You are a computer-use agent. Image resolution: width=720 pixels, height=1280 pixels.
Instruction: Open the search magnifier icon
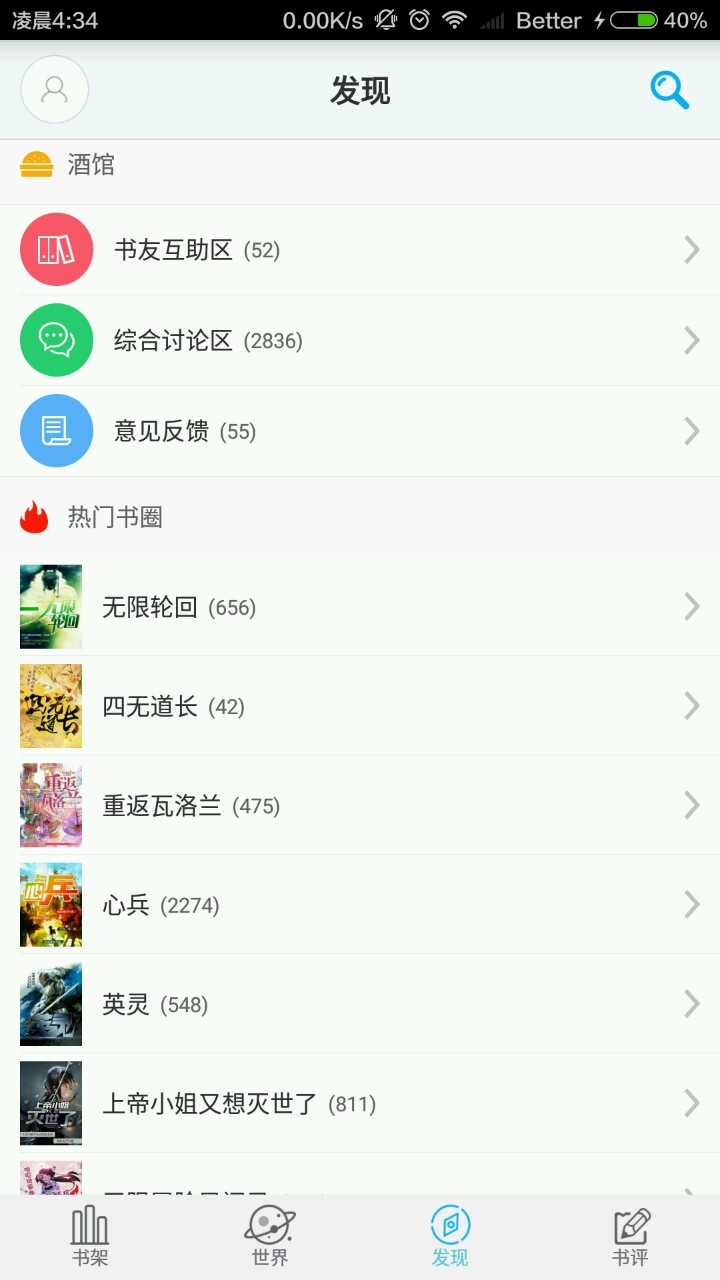click(669, 90)
